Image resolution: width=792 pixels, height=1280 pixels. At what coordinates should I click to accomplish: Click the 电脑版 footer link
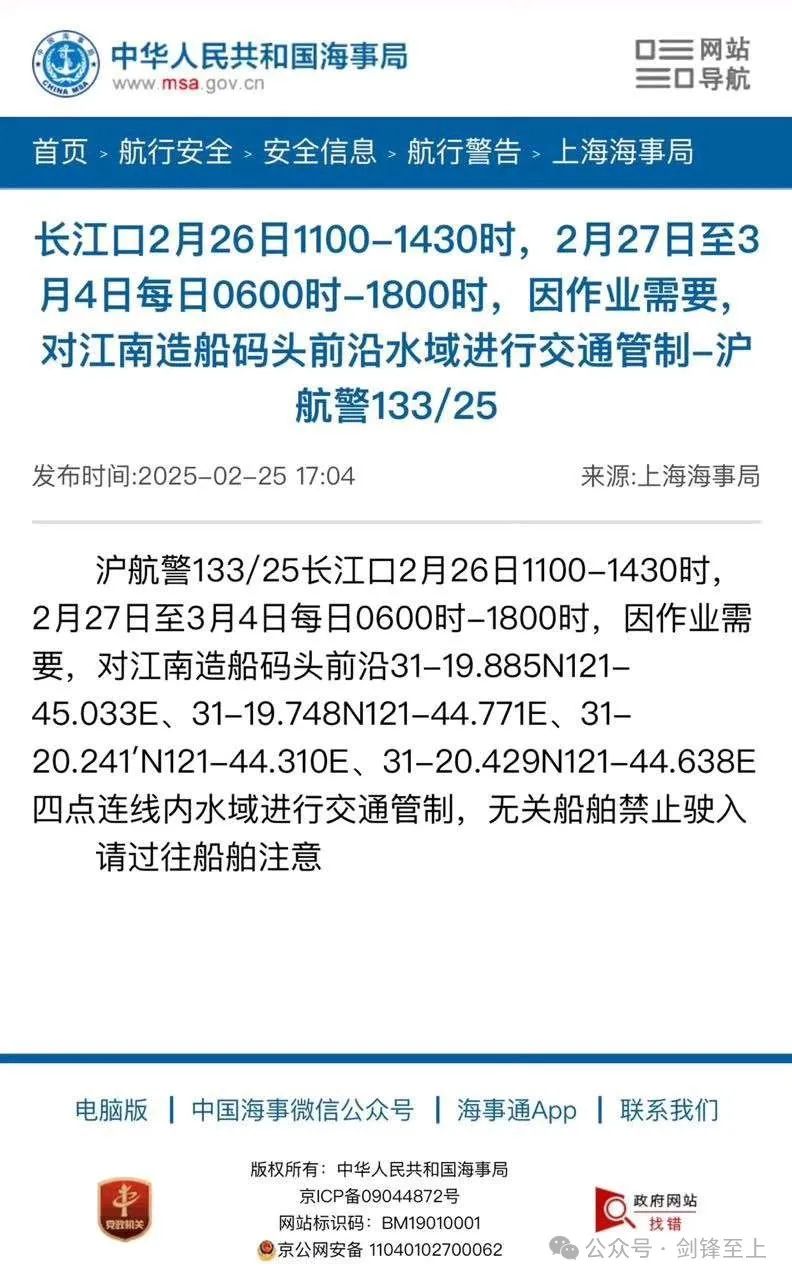click(111, 1110)
